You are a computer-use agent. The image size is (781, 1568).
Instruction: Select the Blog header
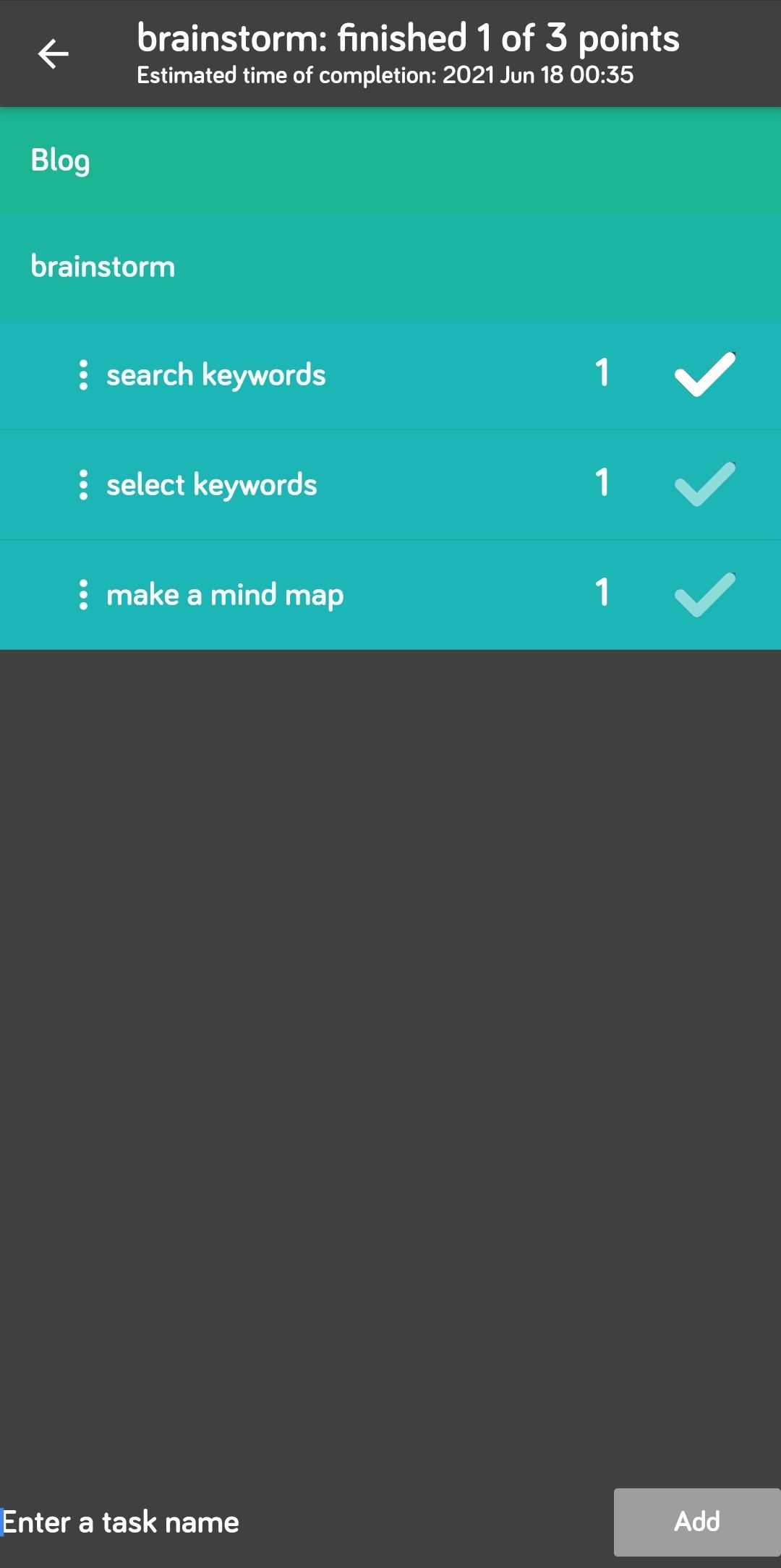(x=61, y=160)
